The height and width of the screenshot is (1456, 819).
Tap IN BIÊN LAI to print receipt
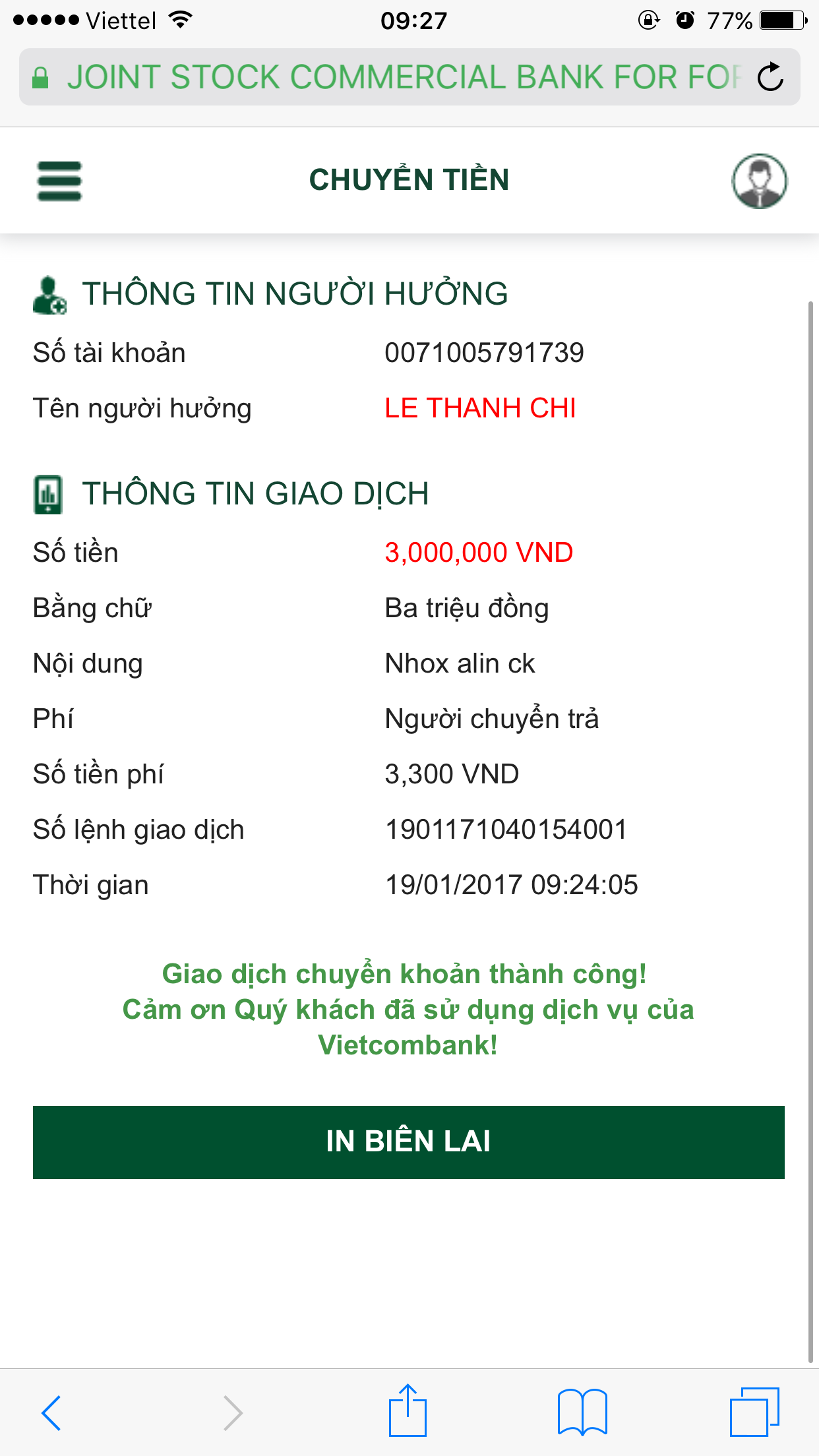[409, 1142]
